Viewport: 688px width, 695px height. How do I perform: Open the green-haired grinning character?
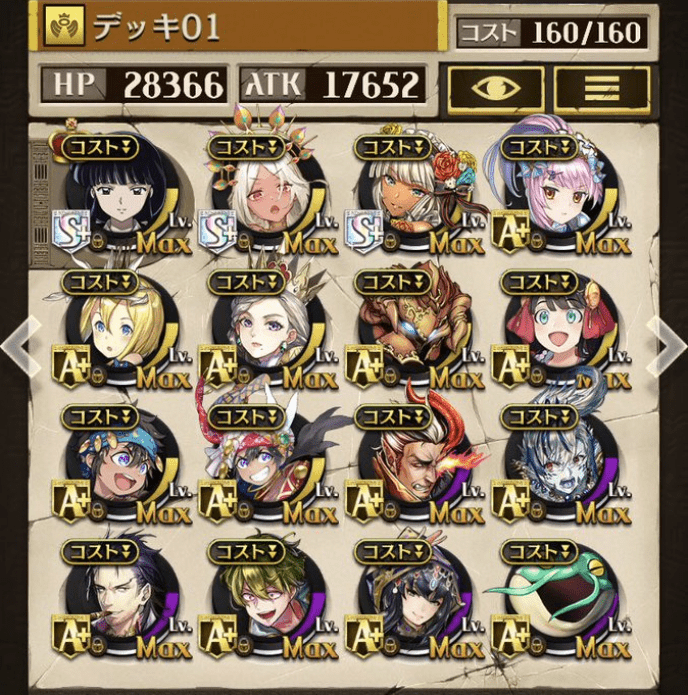coord(264,605)
